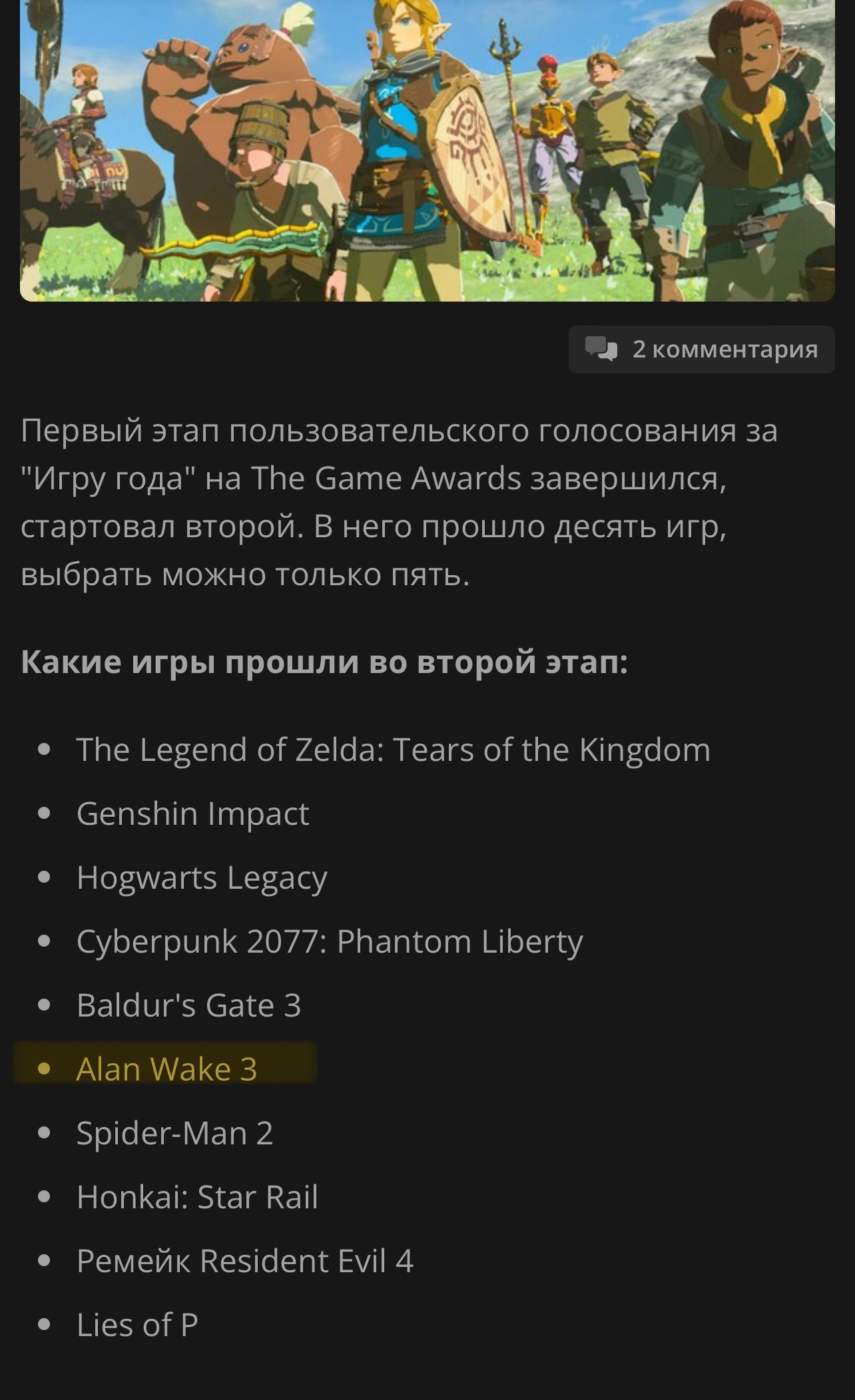Viewport: 855px width, 1400px height.
Task: Open the 2 комментария comments button
Action: (x=701, y=350)
